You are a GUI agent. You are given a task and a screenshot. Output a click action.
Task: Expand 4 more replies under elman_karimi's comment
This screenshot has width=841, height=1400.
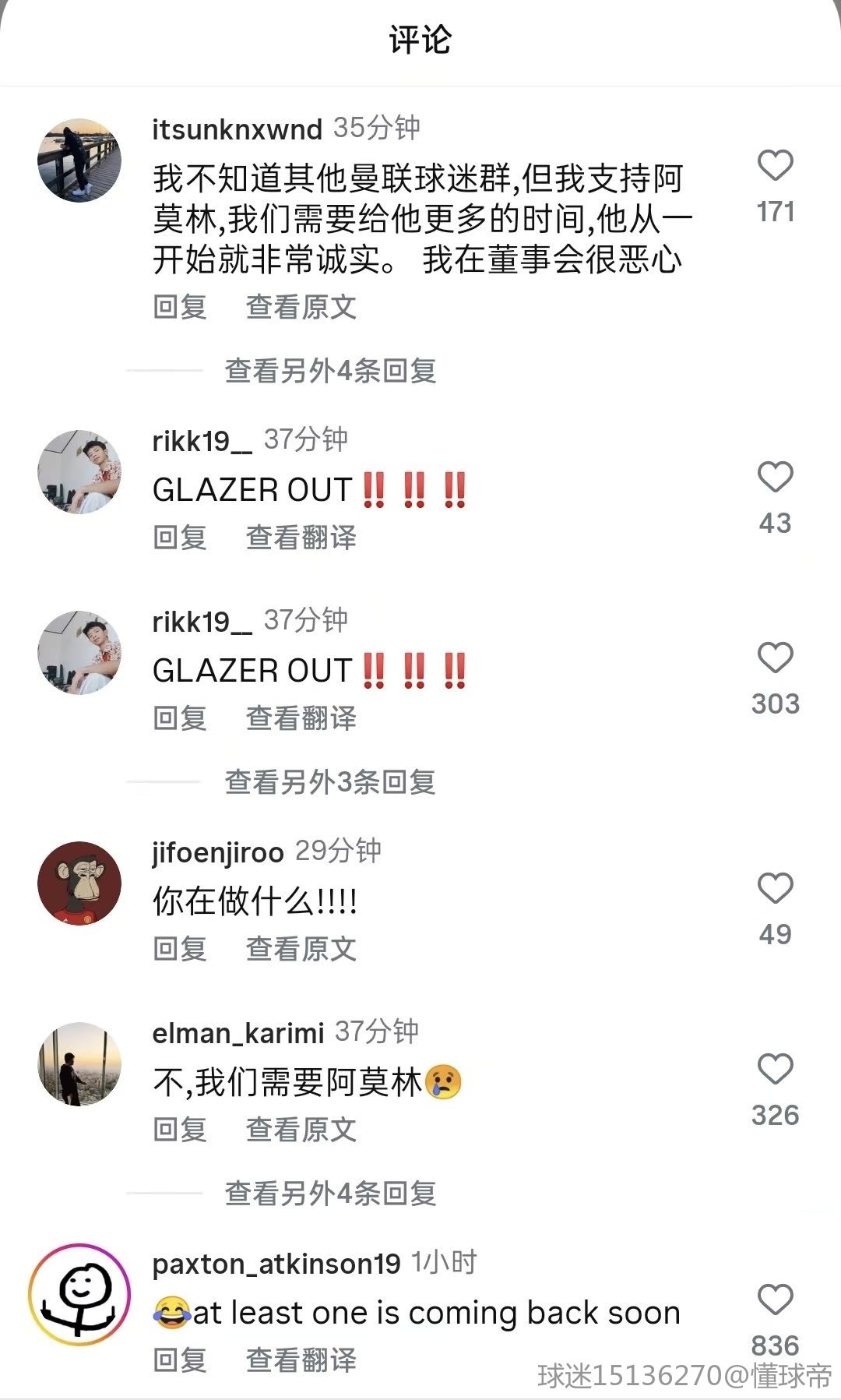click(330, 1194)
